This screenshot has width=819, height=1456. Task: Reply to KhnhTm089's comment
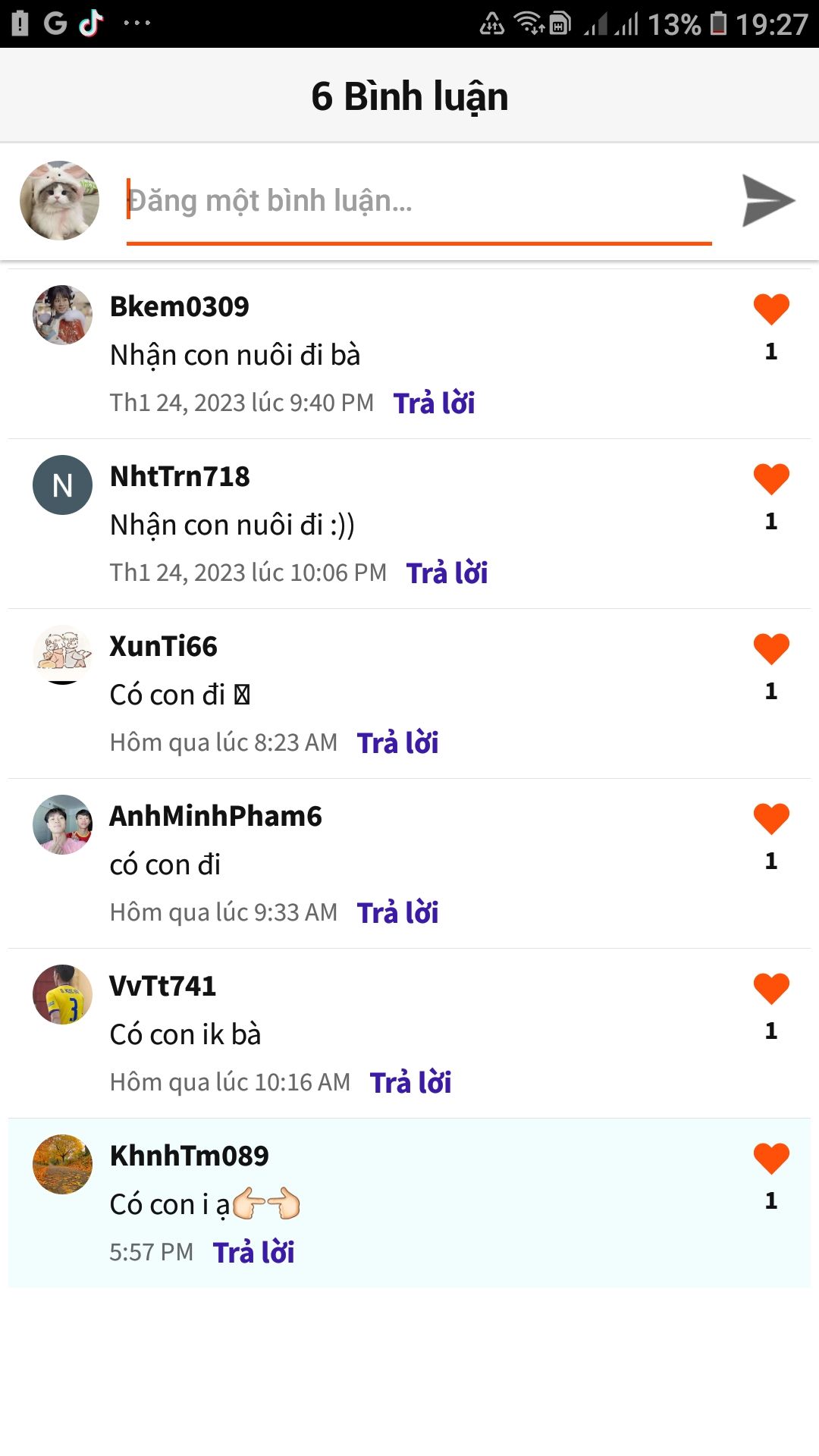[253, 1252]
